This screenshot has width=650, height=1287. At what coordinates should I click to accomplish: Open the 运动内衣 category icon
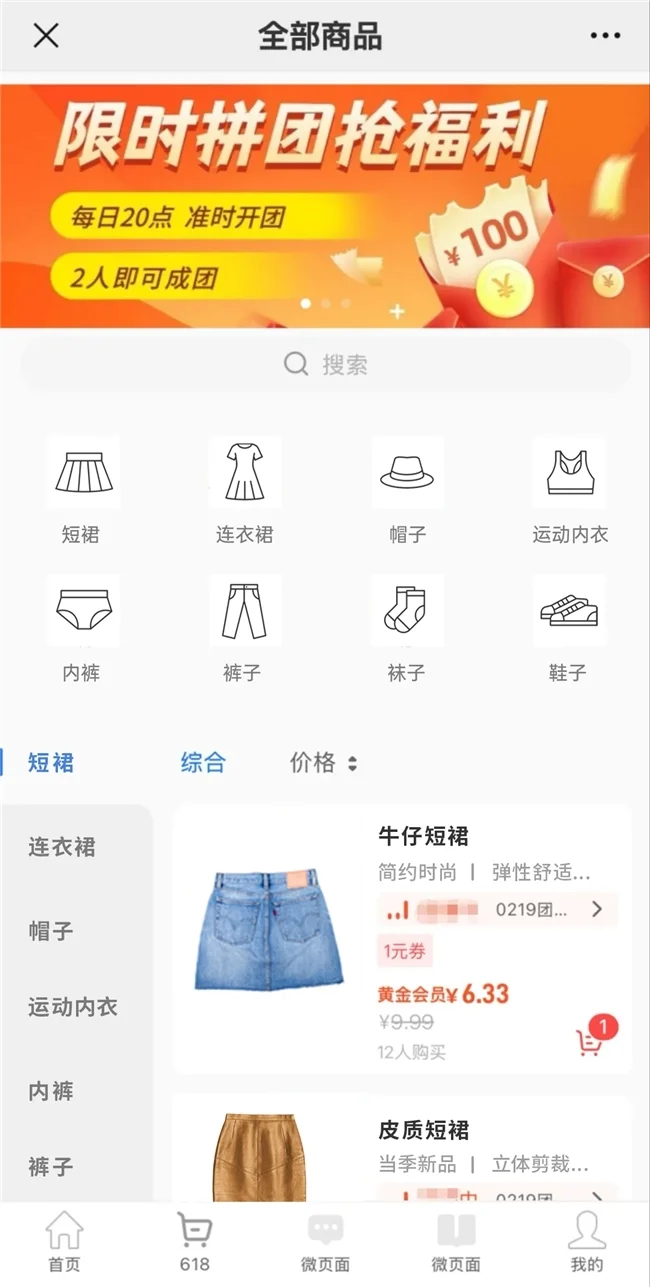(570, 473)
